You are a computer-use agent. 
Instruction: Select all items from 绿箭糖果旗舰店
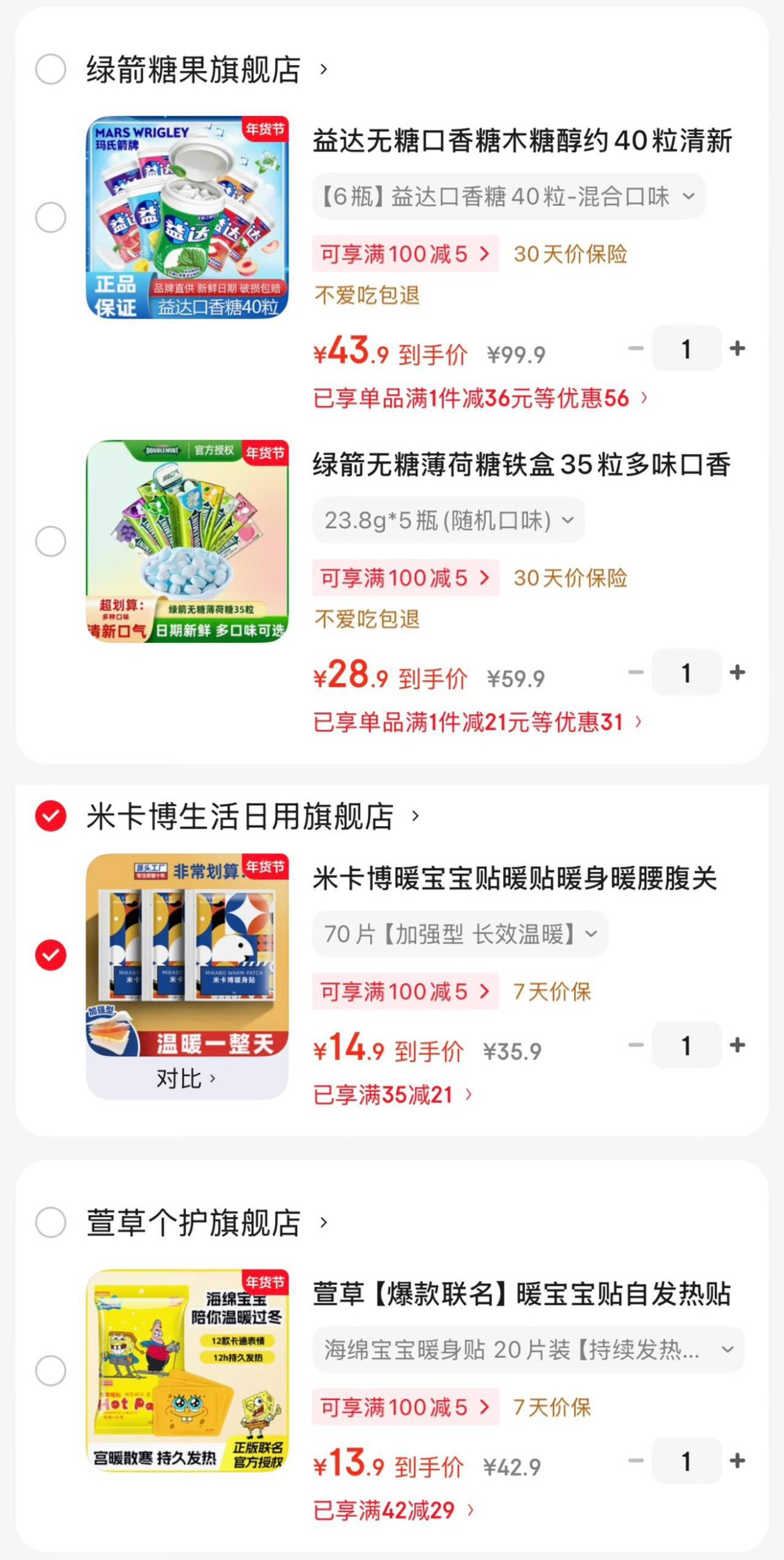pos(51,69)
